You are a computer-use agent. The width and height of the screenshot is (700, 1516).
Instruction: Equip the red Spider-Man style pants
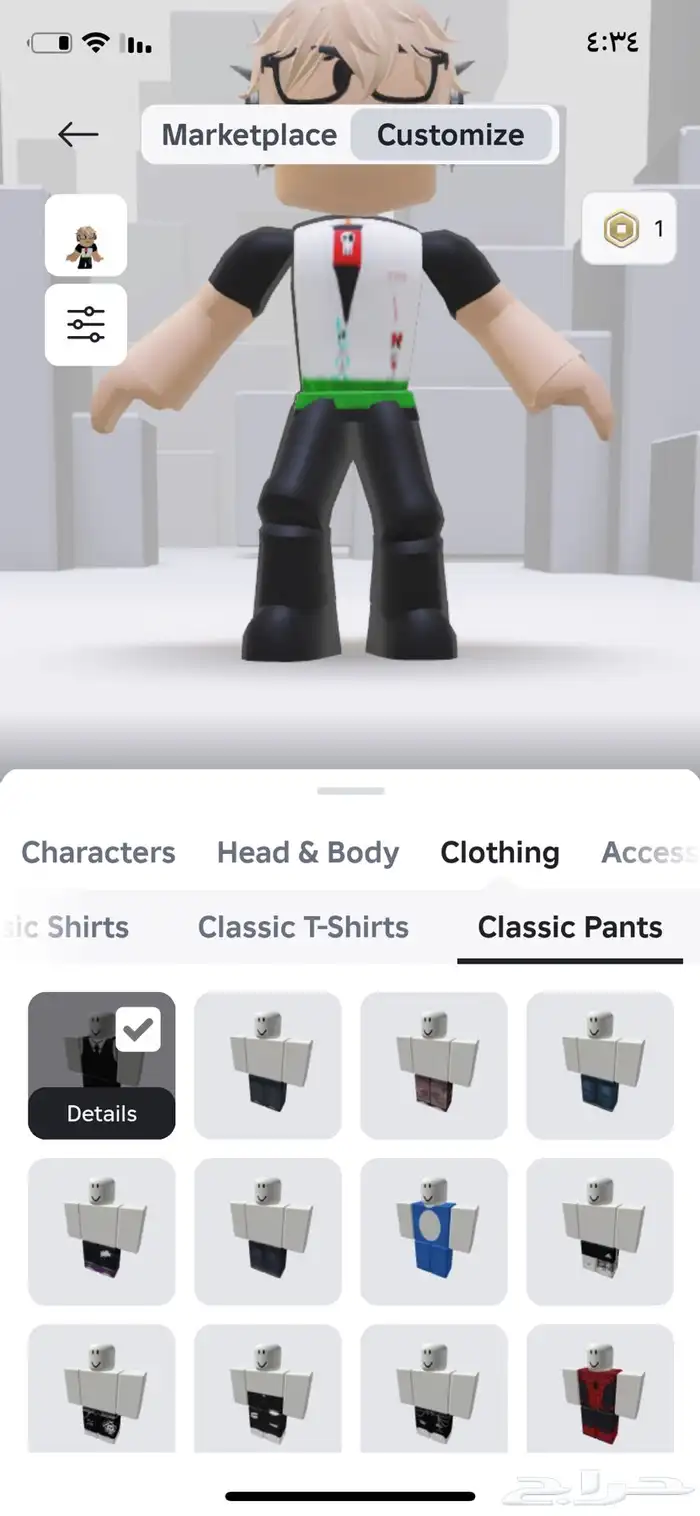(x=600, y=1390)
